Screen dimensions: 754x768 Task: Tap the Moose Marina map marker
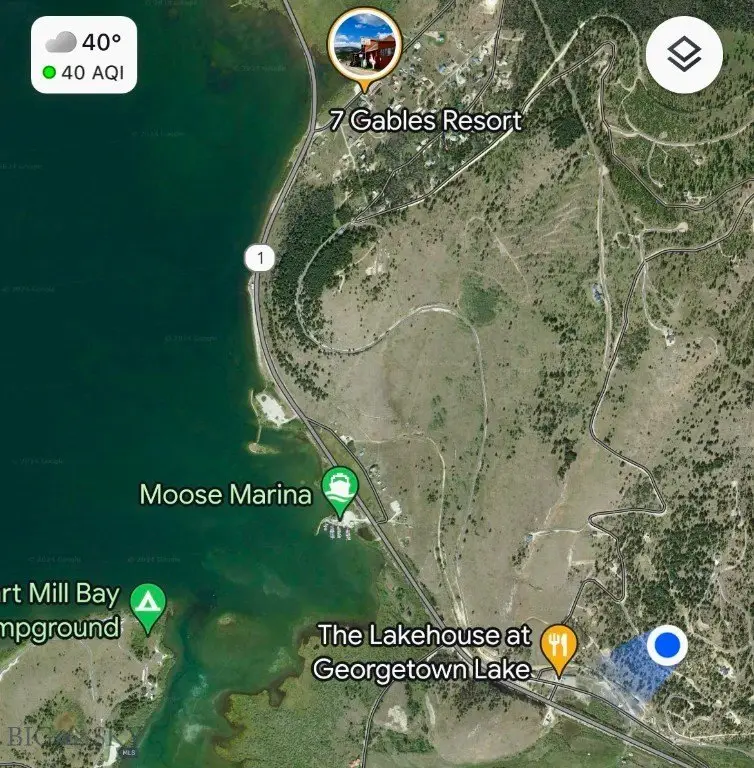341,490
